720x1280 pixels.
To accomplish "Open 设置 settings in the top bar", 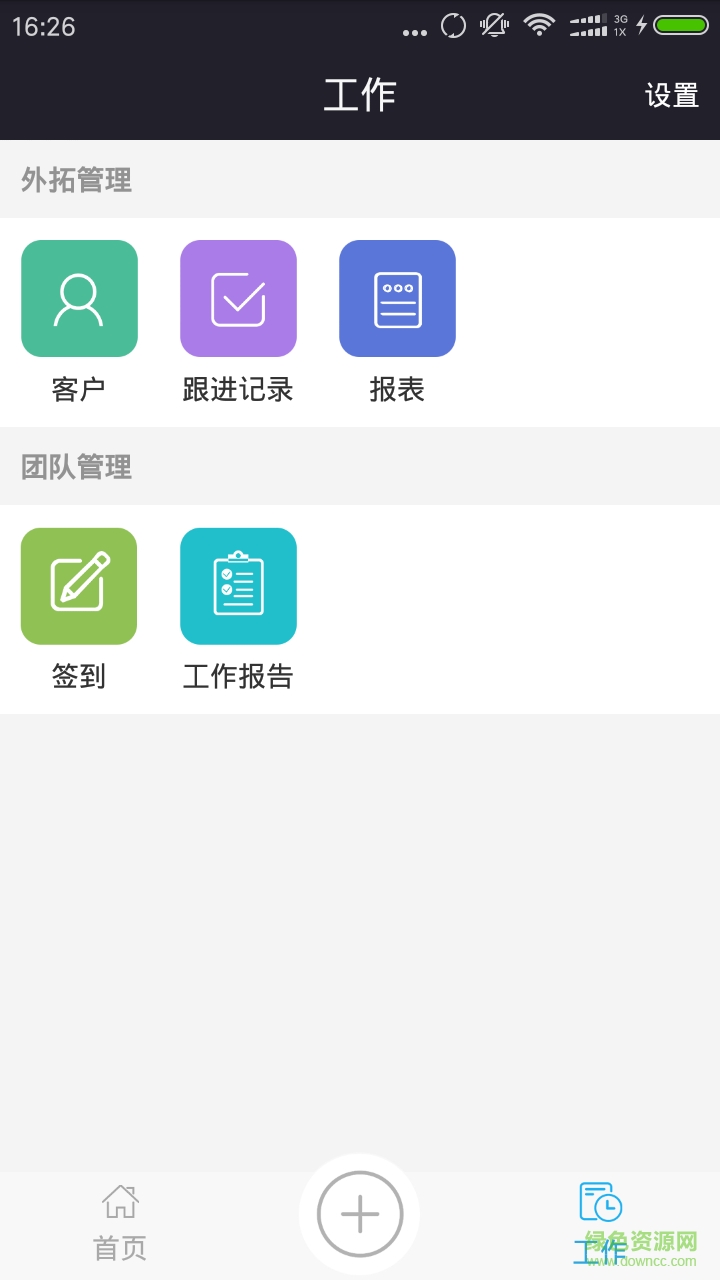I will [x=672, y=96].
